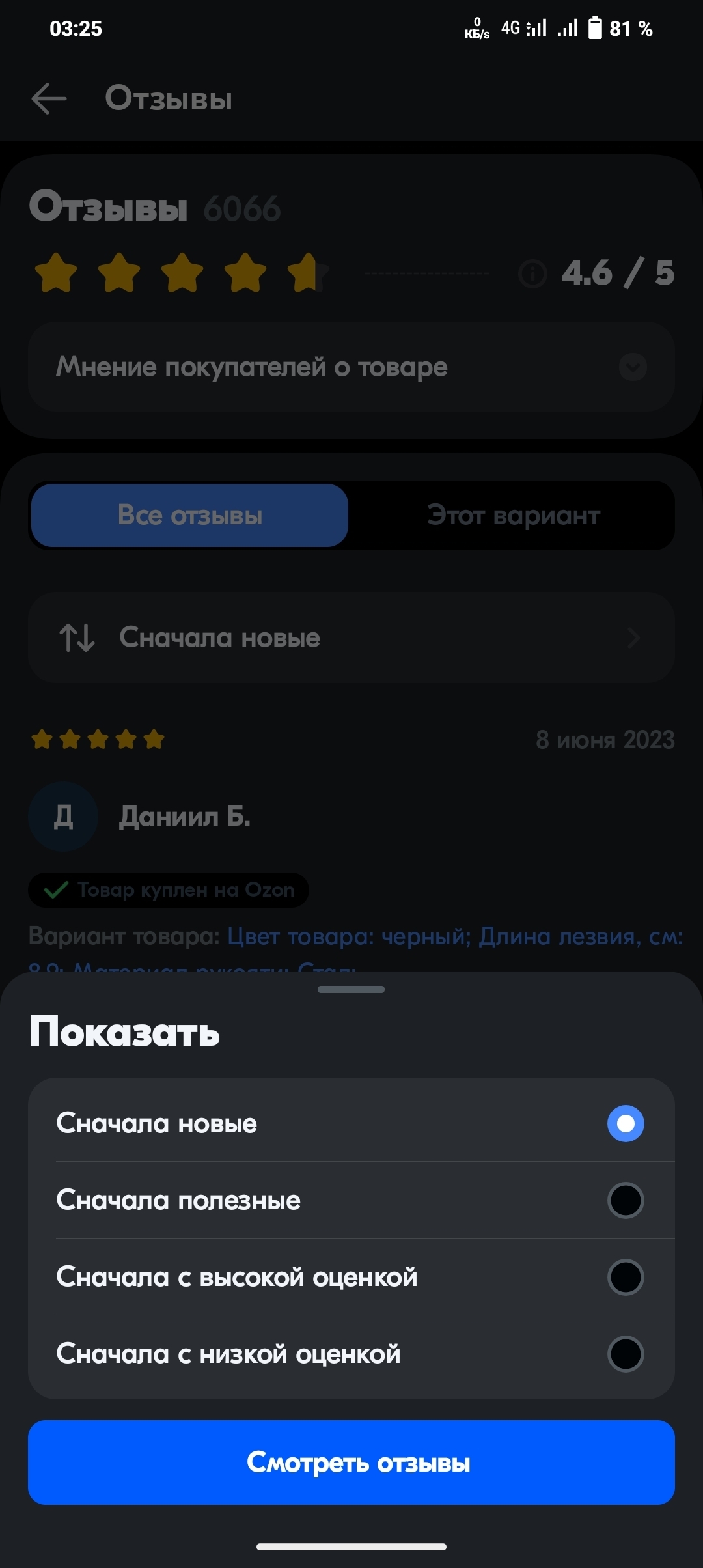The width and height of the screenshot is (703, 1568).
Task: Open the rating info icon
Action: click(x=532, y=273)
